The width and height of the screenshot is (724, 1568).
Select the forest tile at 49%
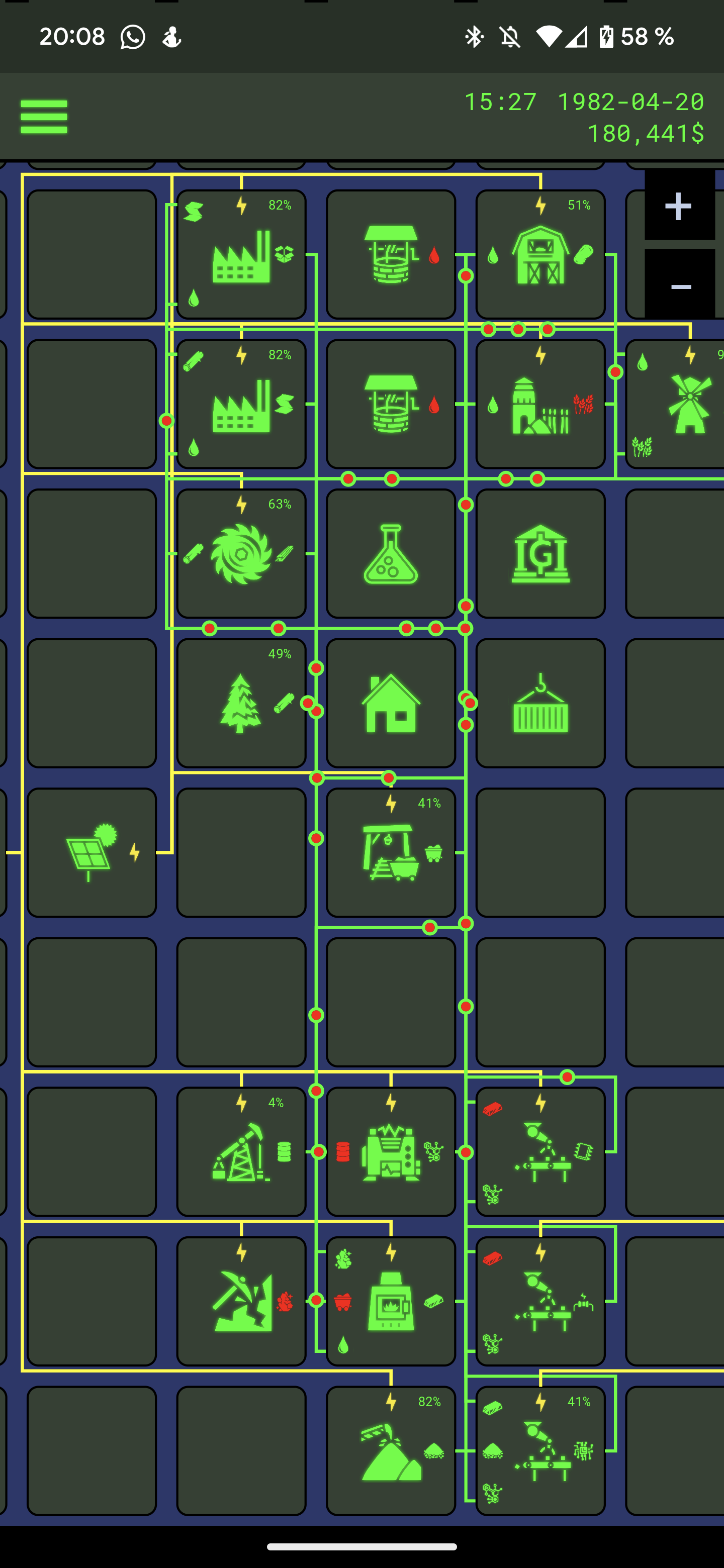click(x=241, y=703)
